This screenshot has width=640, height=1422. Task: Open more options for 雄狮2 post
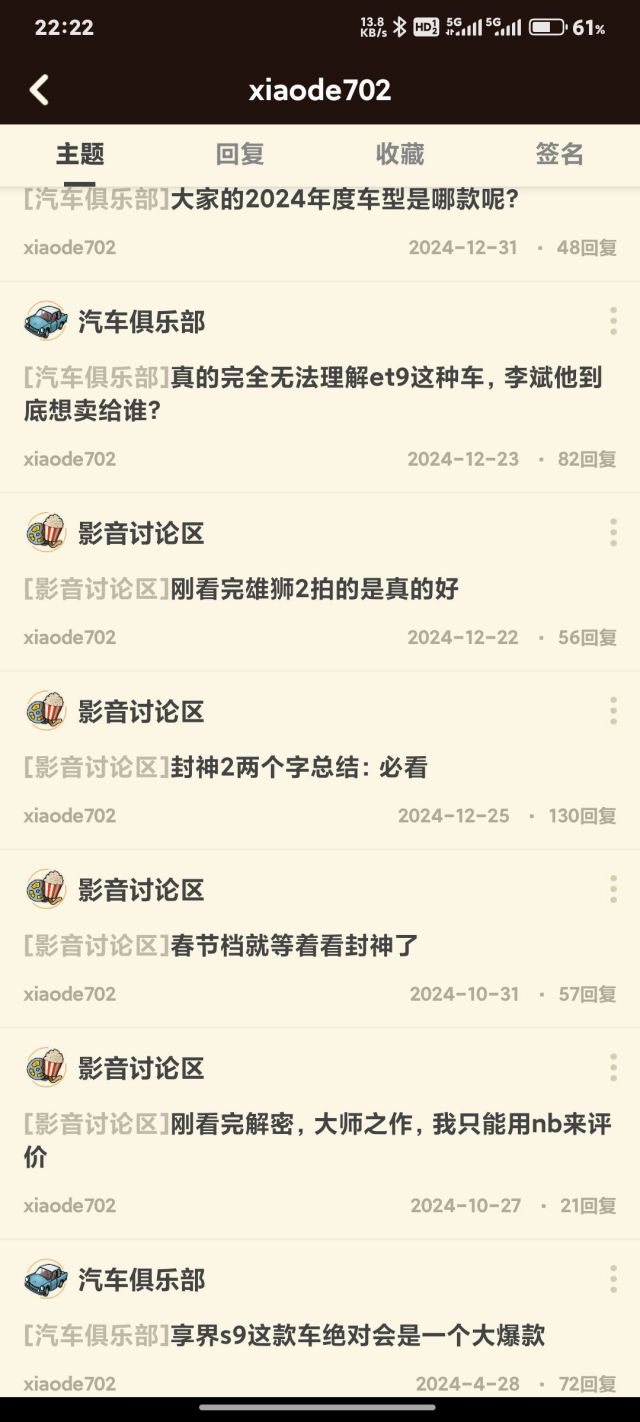pos(613,533)
